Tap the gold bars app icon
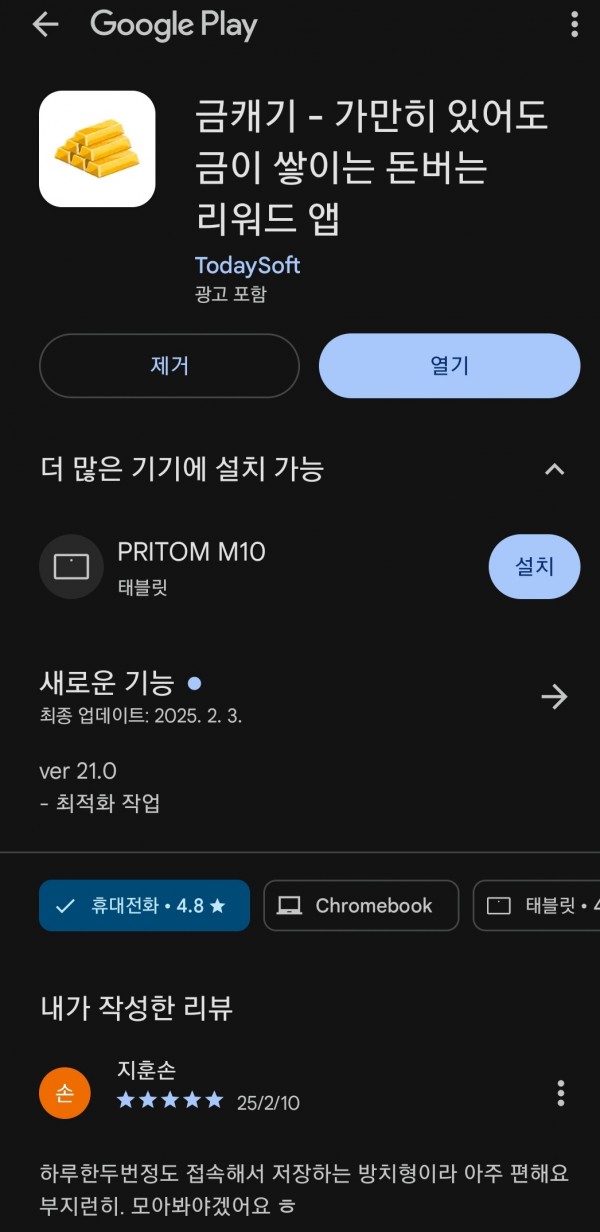 [97, 149]
